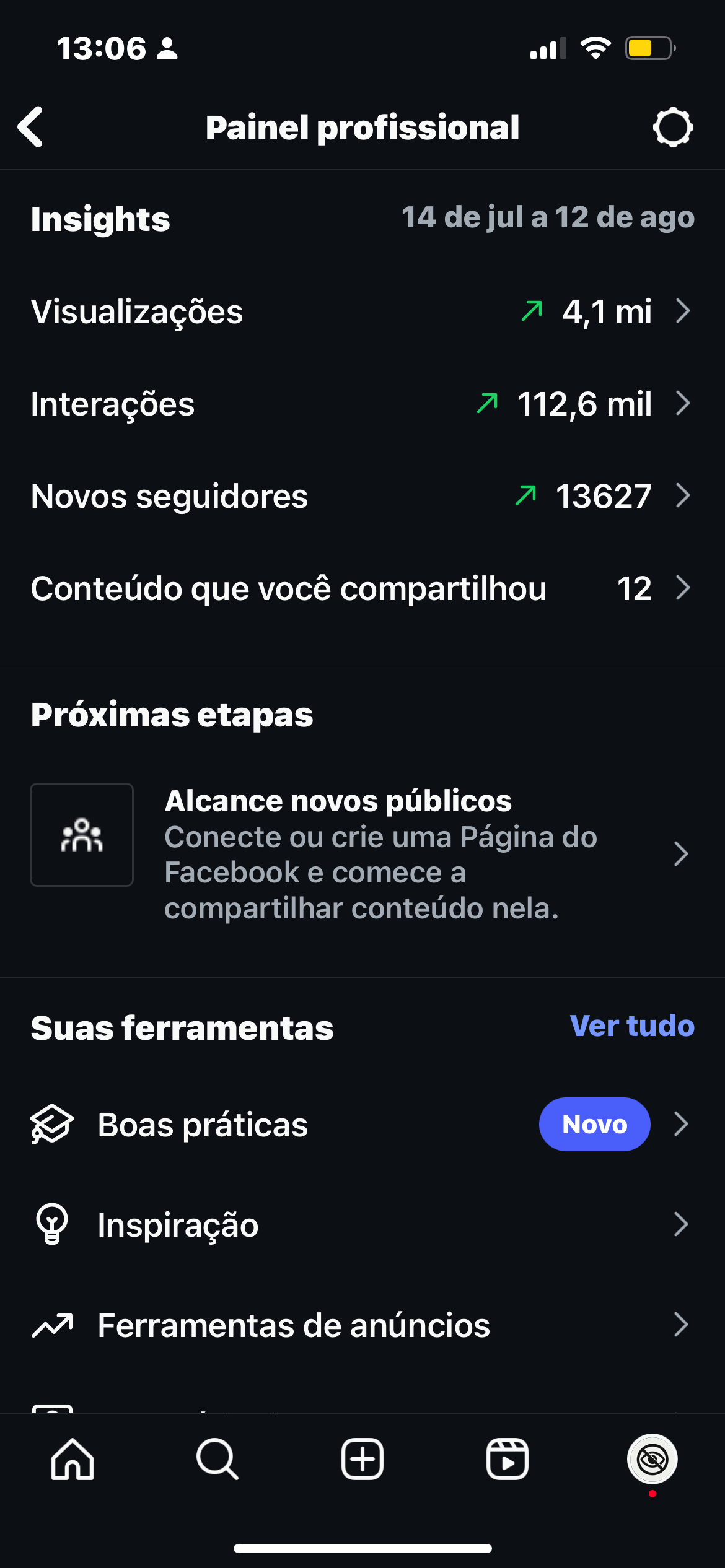The height and width of the screenshot is (1568, 725).
Task: Open Conteúdo que você compartilhou
Action: 362,588
